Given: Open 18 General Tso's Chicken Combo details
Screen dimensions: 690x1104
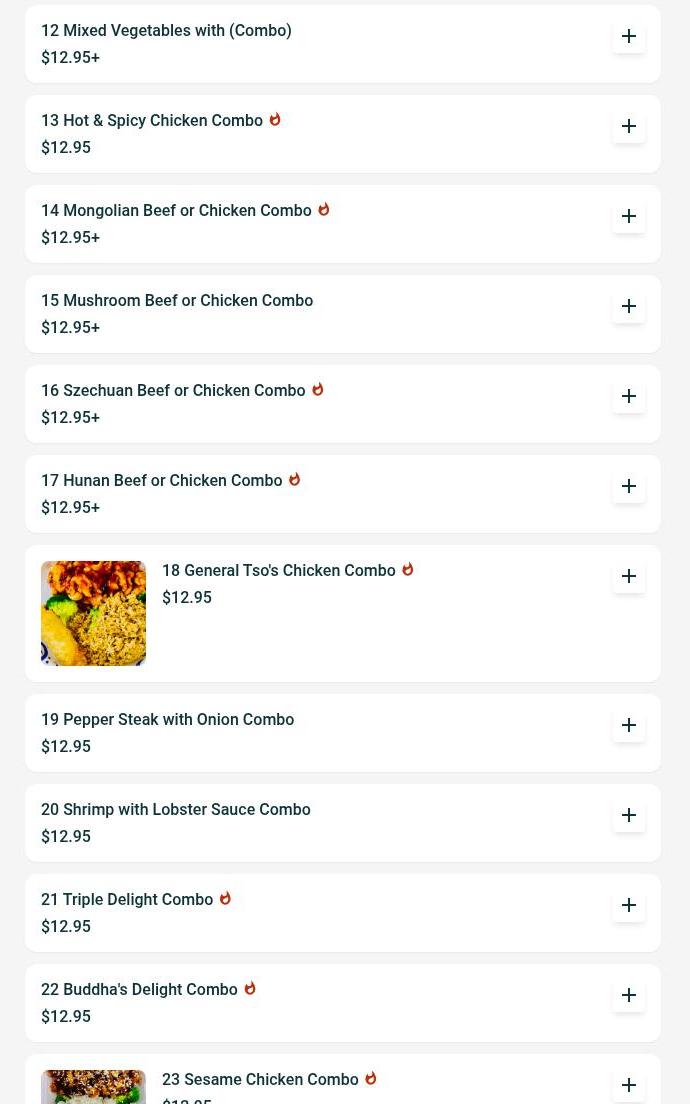Looking at the screenshot, I should (278, 571).
